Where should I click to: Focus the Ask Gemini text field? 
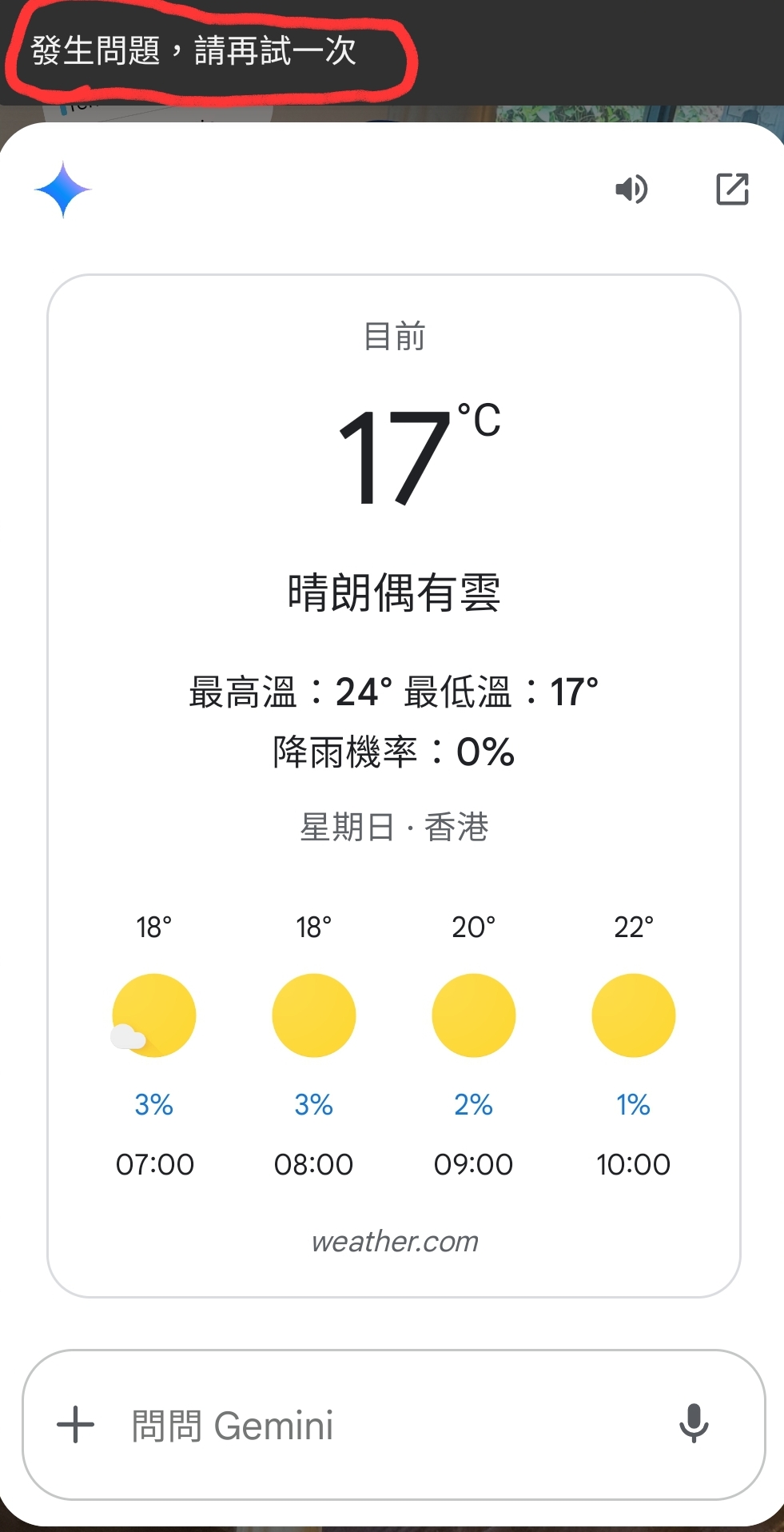click(x=384, y=1426)
